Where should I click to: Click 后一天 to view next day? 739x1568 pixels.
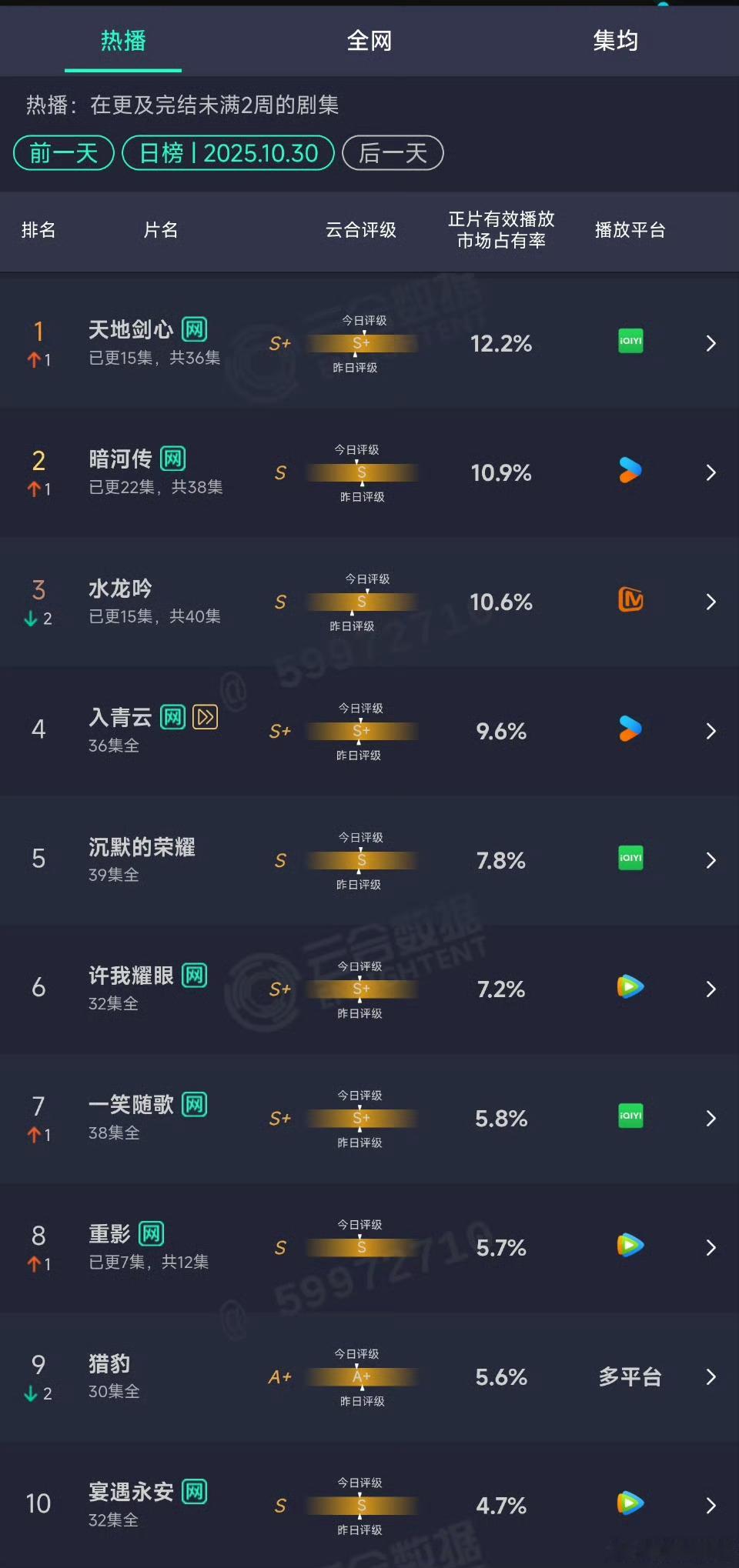pos(393,153)
